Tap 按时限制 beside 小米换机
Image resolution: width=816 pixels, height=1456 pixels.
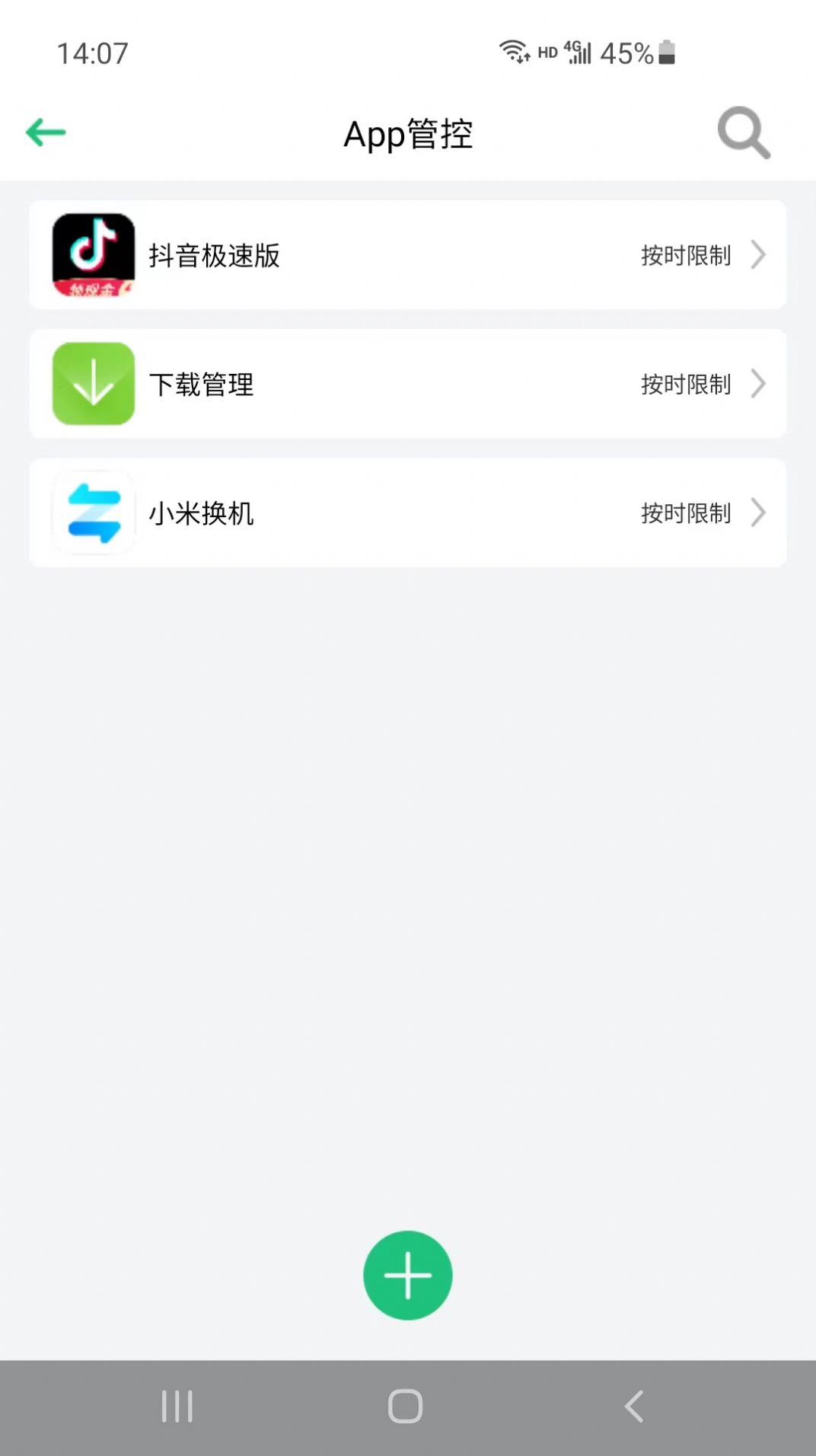tap(684, 513)
